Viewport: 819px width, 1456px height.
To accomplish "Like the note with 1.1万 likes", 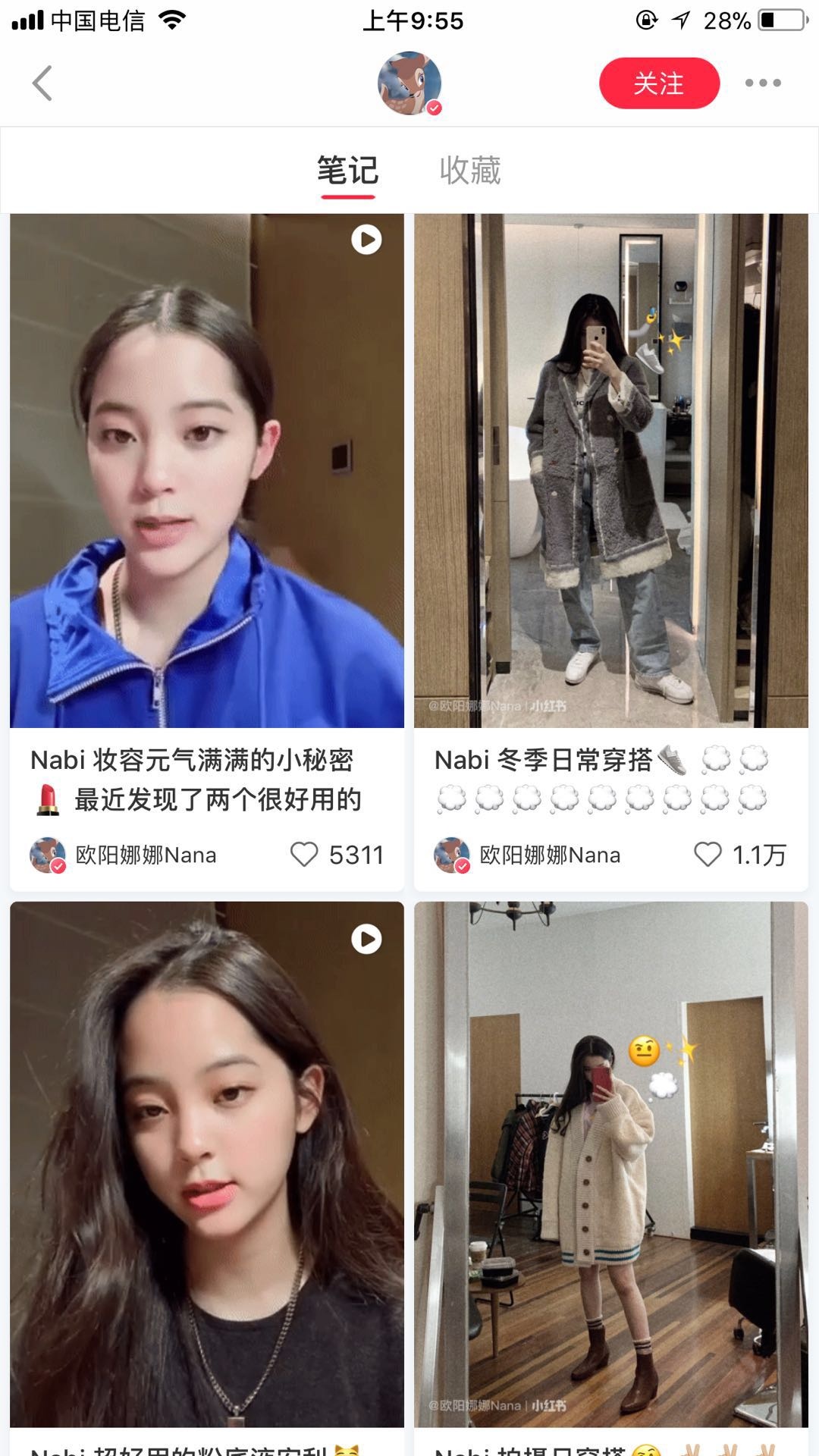I will pos(708,855).
